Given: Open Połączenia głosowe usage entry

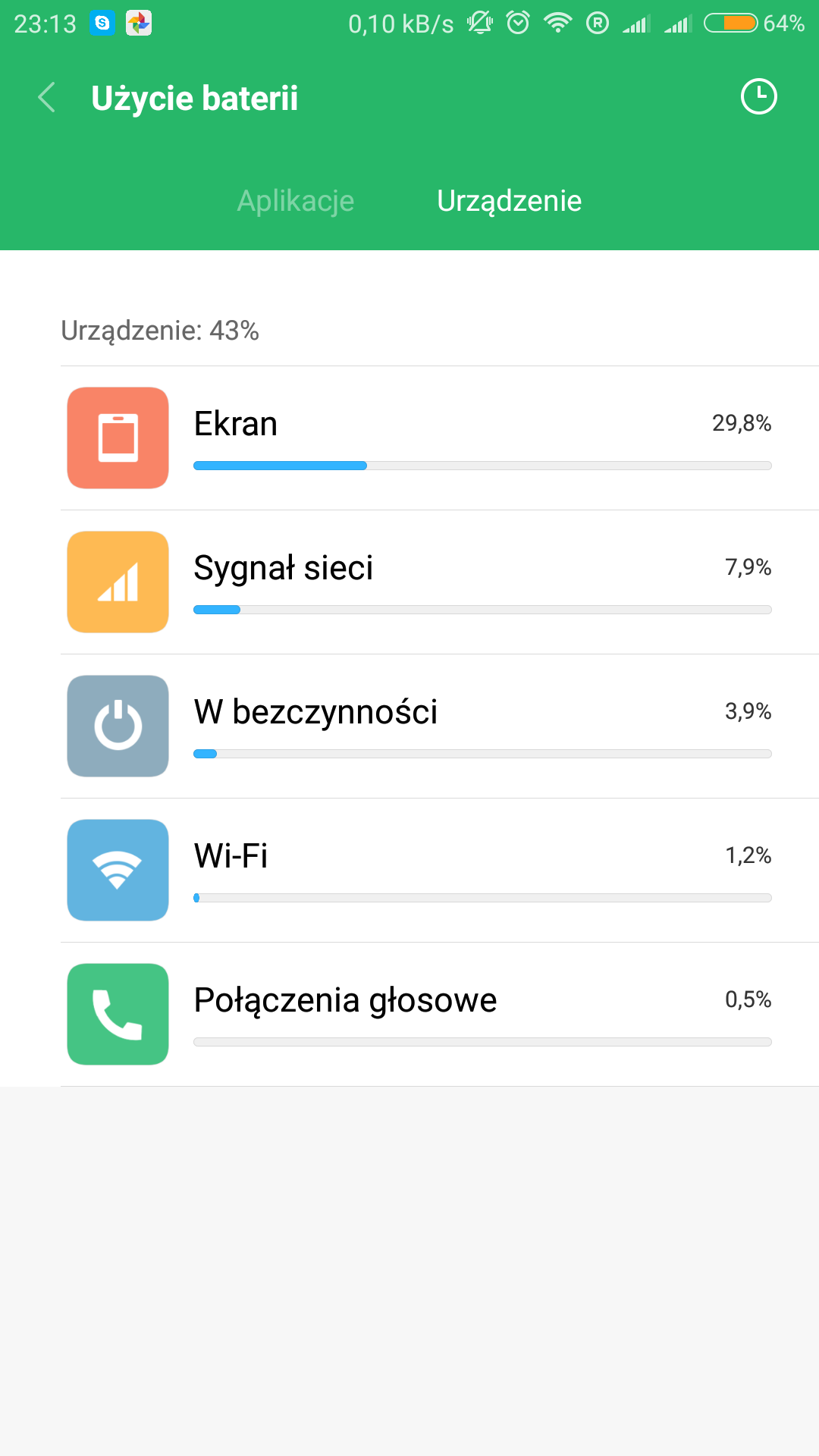Looking at the screenshot, I should (440, 1015).
